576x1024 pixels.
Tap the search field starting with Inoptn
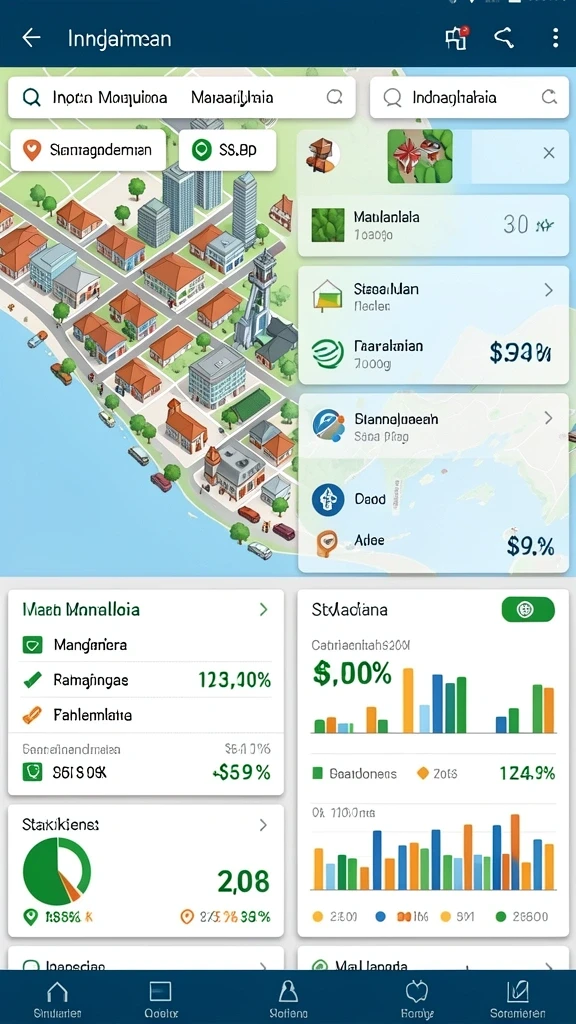point(182,98)
